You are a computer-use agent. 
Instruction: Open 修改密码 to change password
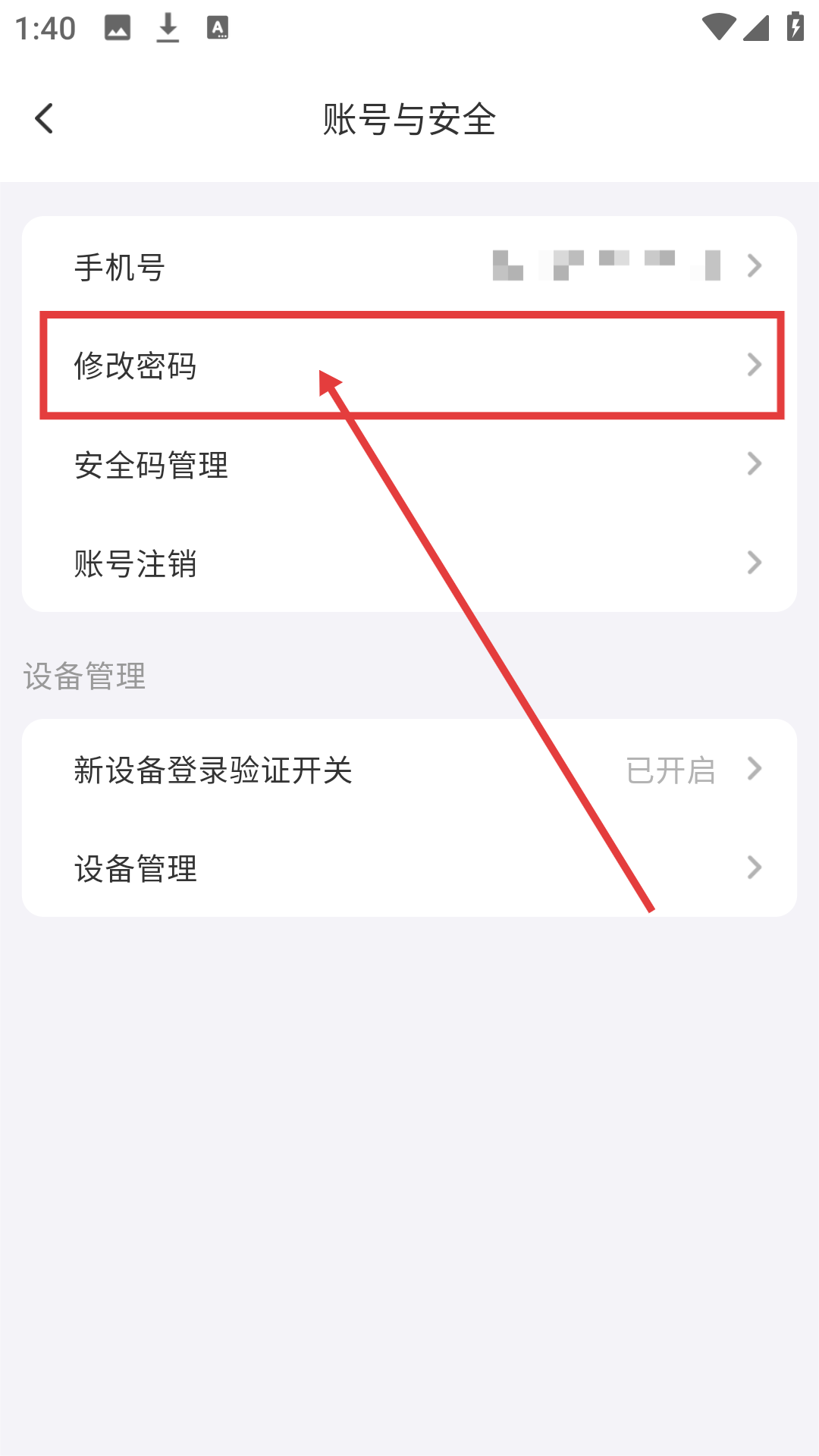coord(409,366)
